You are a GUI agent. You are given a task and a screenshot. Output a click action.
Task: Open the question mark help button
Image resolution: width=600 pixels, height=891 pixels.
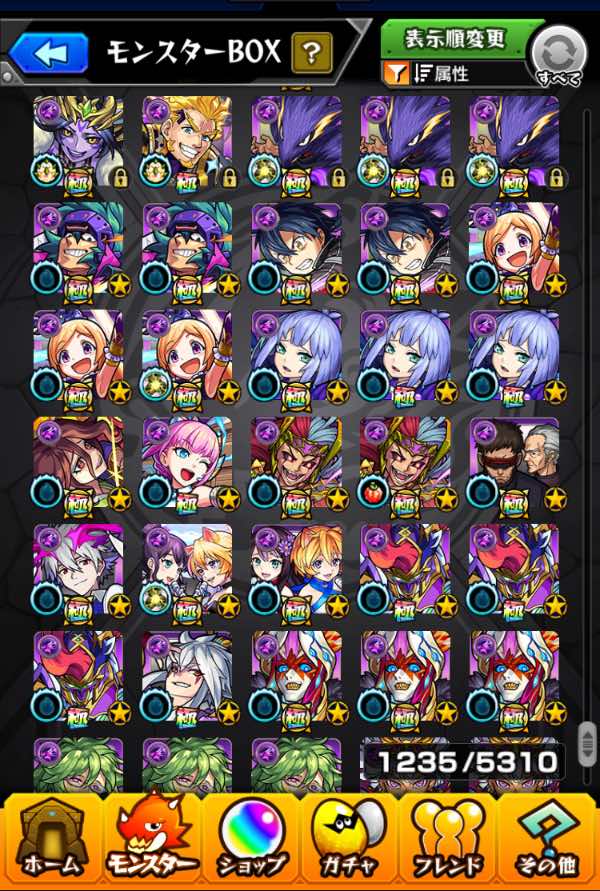(x=312, y=52)
